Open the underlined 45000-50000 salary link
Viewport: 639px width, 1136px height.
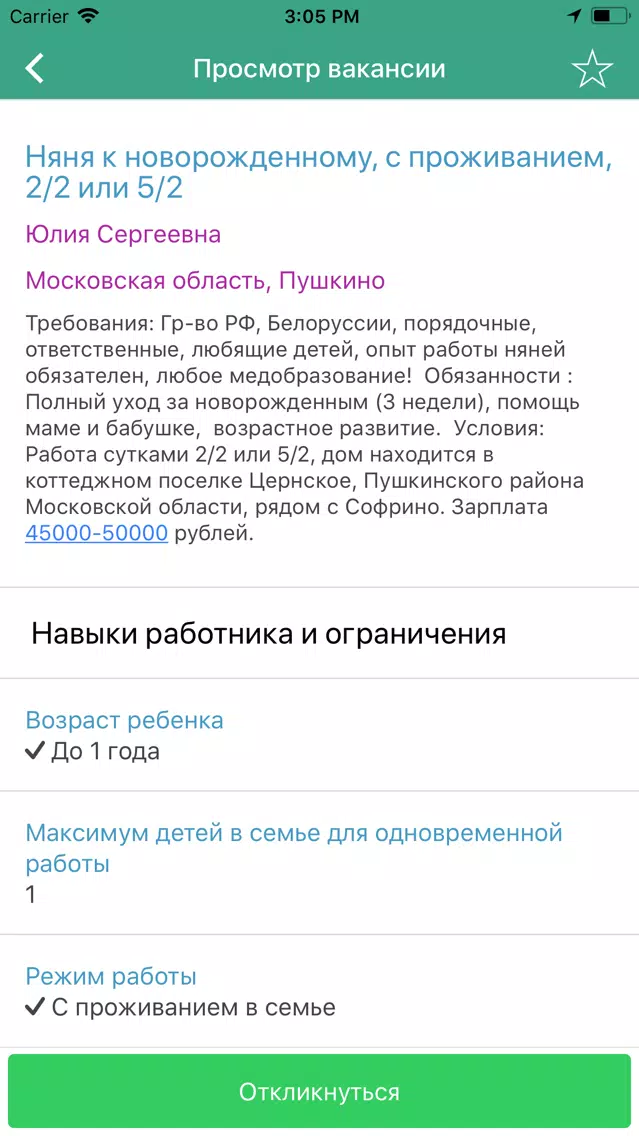pos(96,533)
